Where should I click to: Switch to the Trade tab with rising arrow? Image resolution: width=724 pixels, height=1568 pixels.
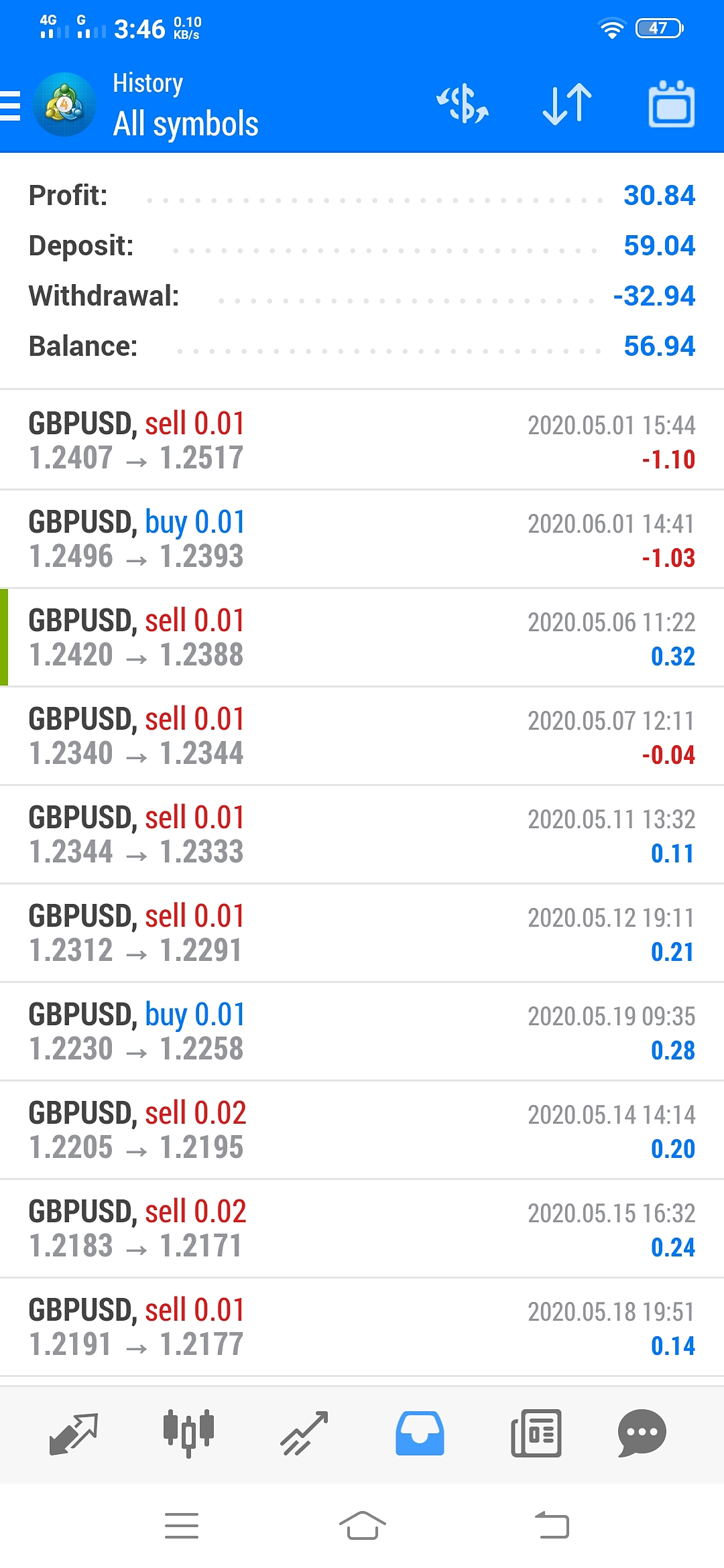304,1433
